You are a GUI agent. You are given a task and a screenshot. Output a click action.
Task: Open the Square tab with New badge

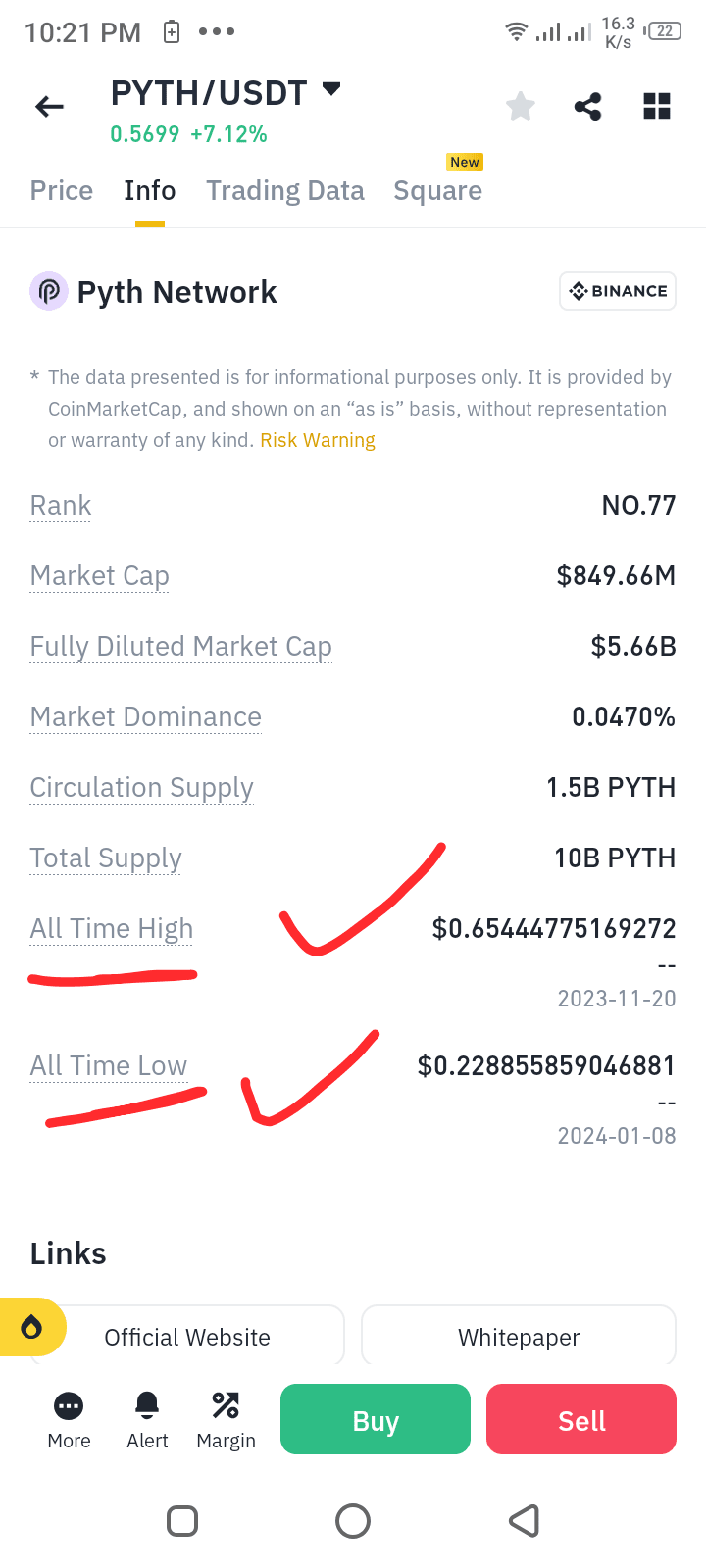pos(437,190)
